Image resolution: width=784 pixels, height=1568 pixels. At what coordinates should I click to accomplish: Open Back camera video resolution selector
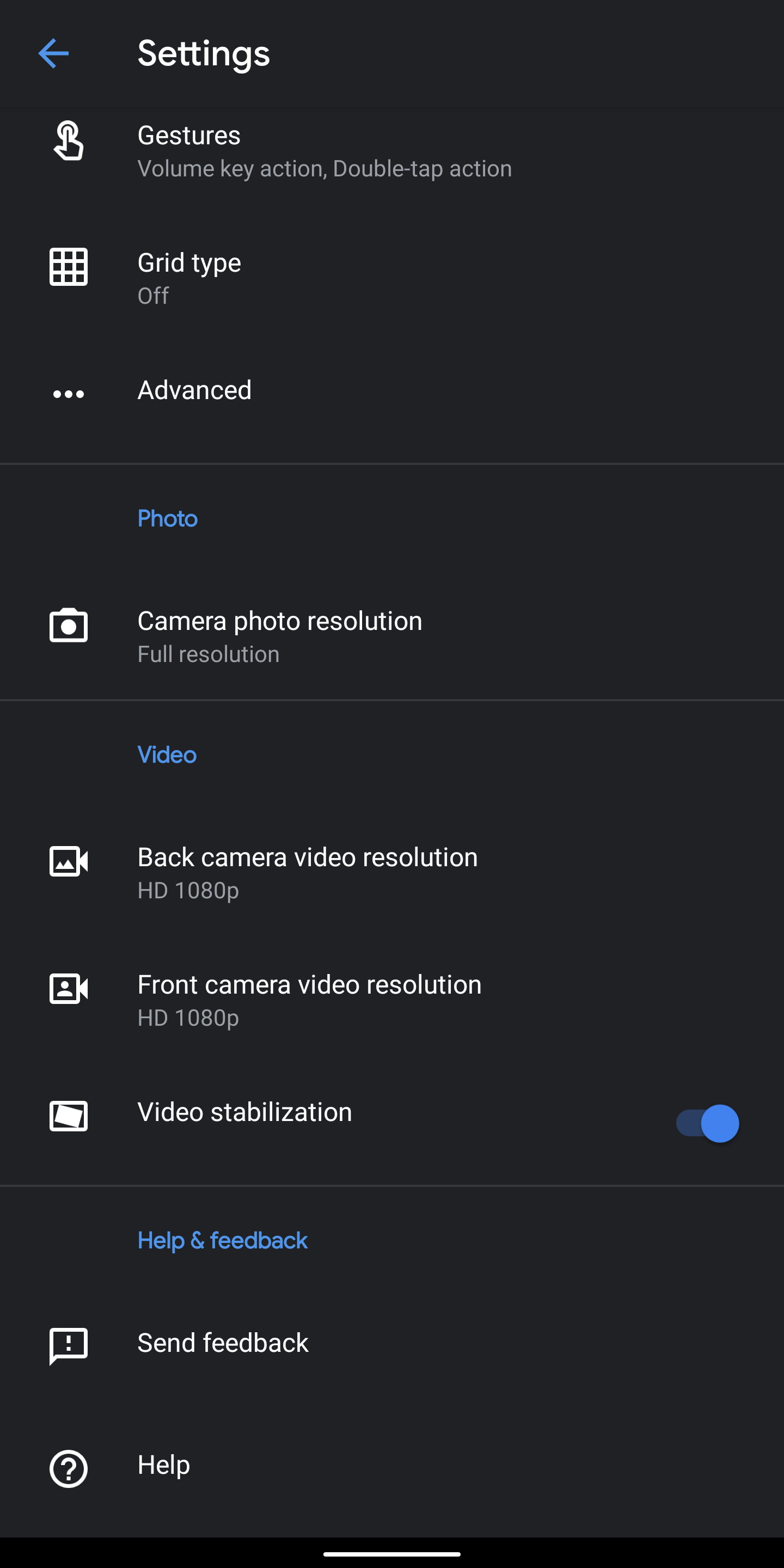(304, 872)
